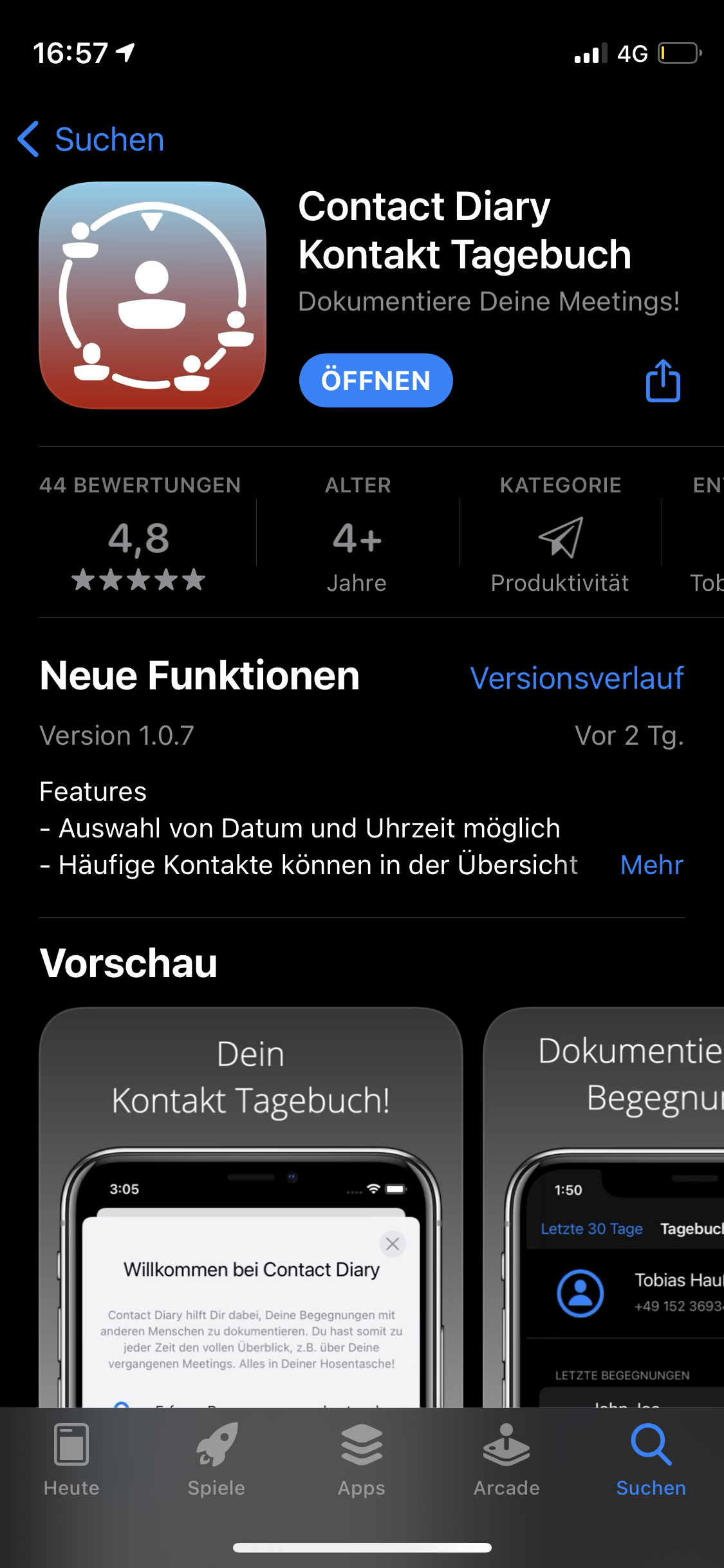Select the Suchen tab in bottom bar
724x1568 pixels.
tap(651, 1460)
